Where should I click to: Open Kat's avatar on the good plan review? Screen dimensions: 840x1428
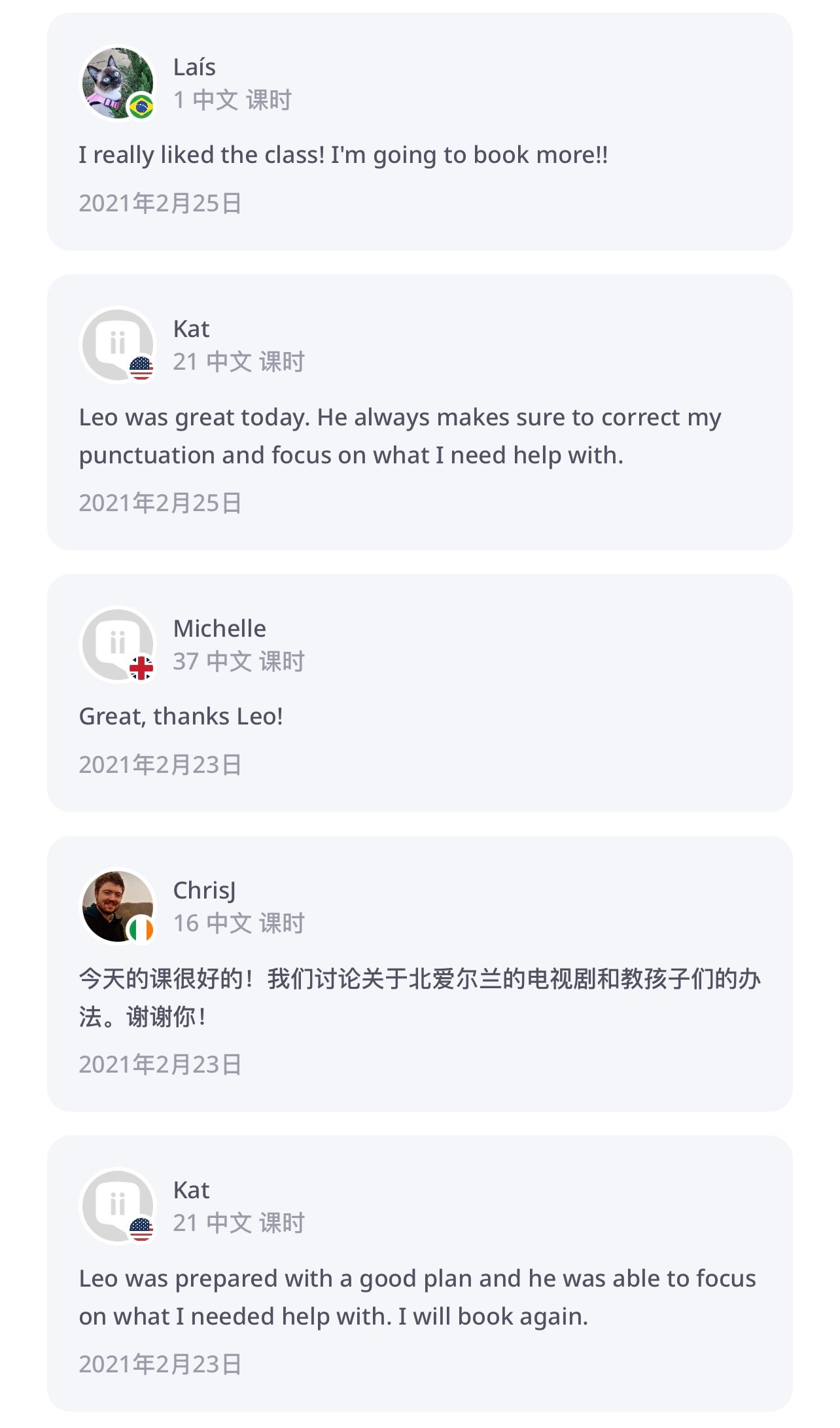[117, 1206]
